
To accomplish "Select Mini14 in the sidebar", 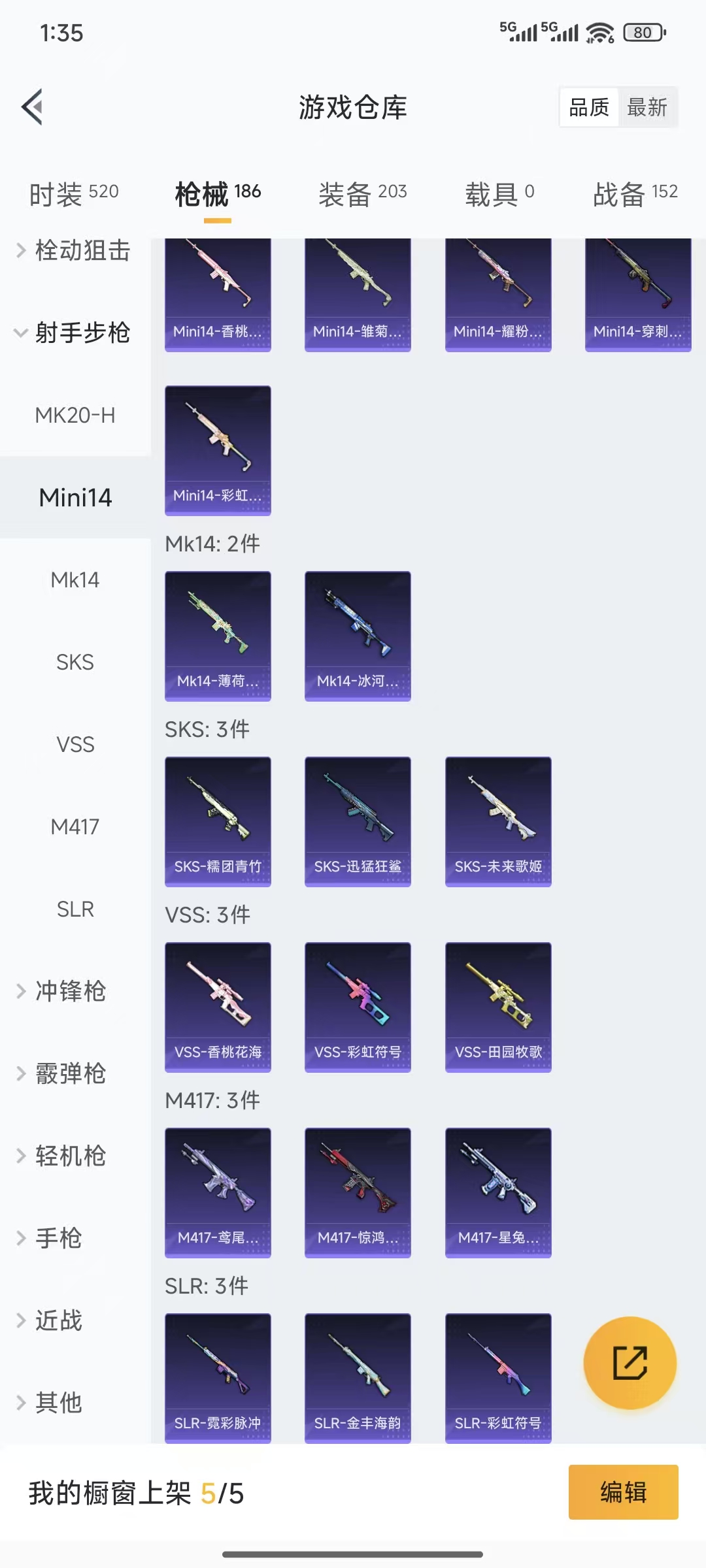I will [75, 497].
